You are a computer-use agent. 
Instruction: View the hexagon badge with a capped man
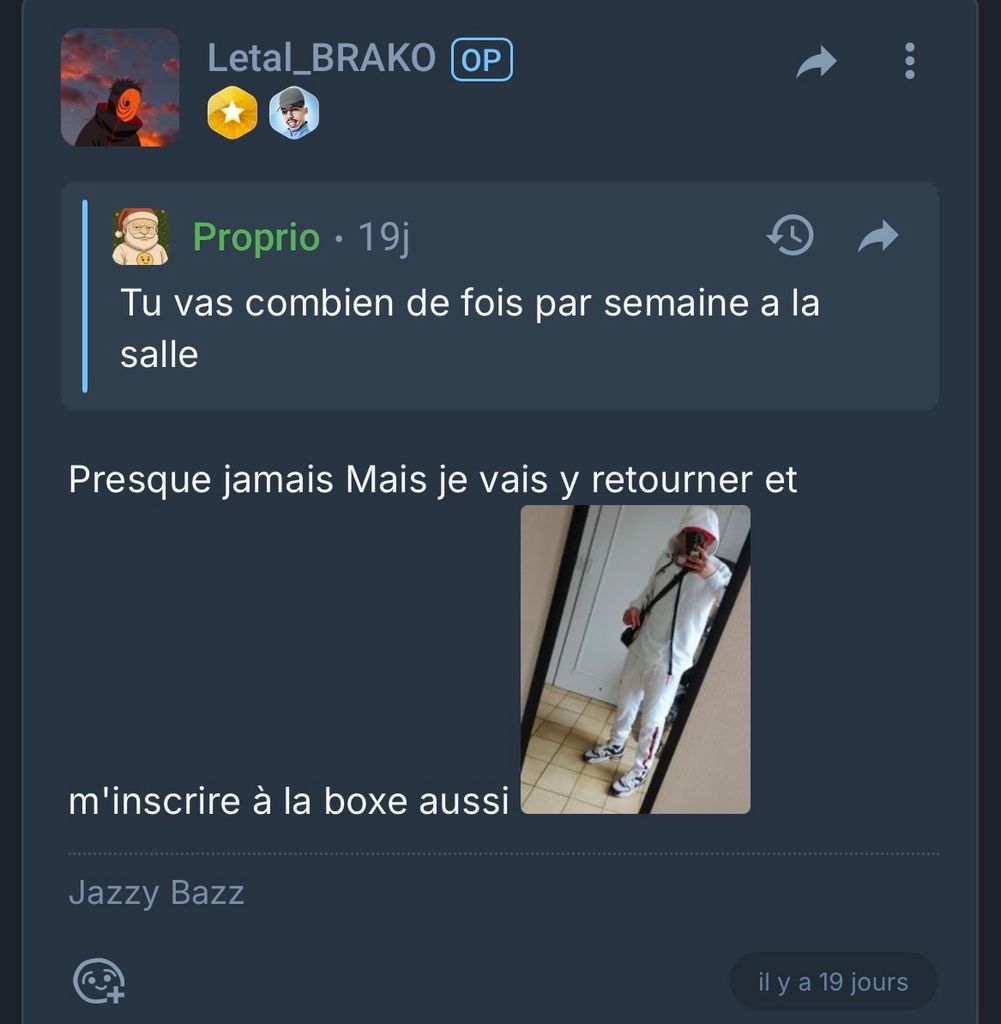(294, 113)
